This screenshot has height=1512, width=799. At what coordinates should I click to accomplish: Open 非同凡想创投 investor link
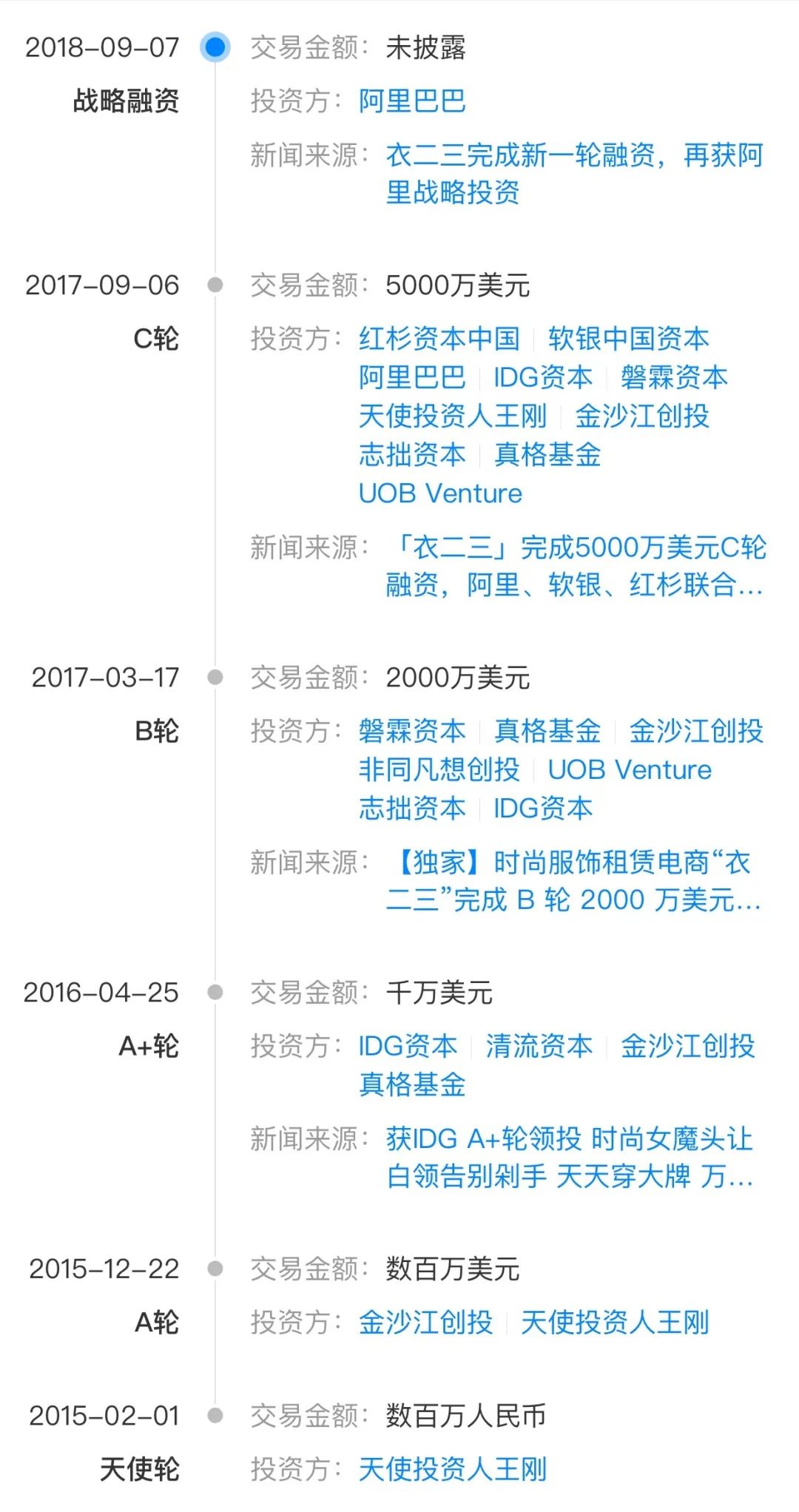pyautogui.click(x=439, y=770)
